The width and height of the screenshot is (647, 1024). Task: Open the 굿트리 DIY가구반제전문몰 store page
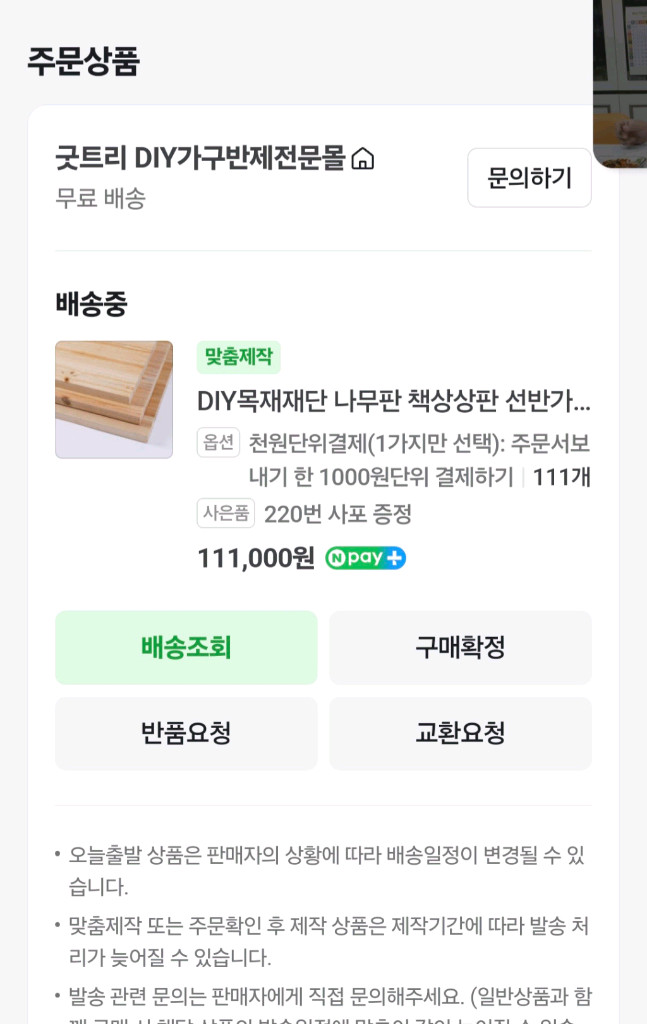214,158
